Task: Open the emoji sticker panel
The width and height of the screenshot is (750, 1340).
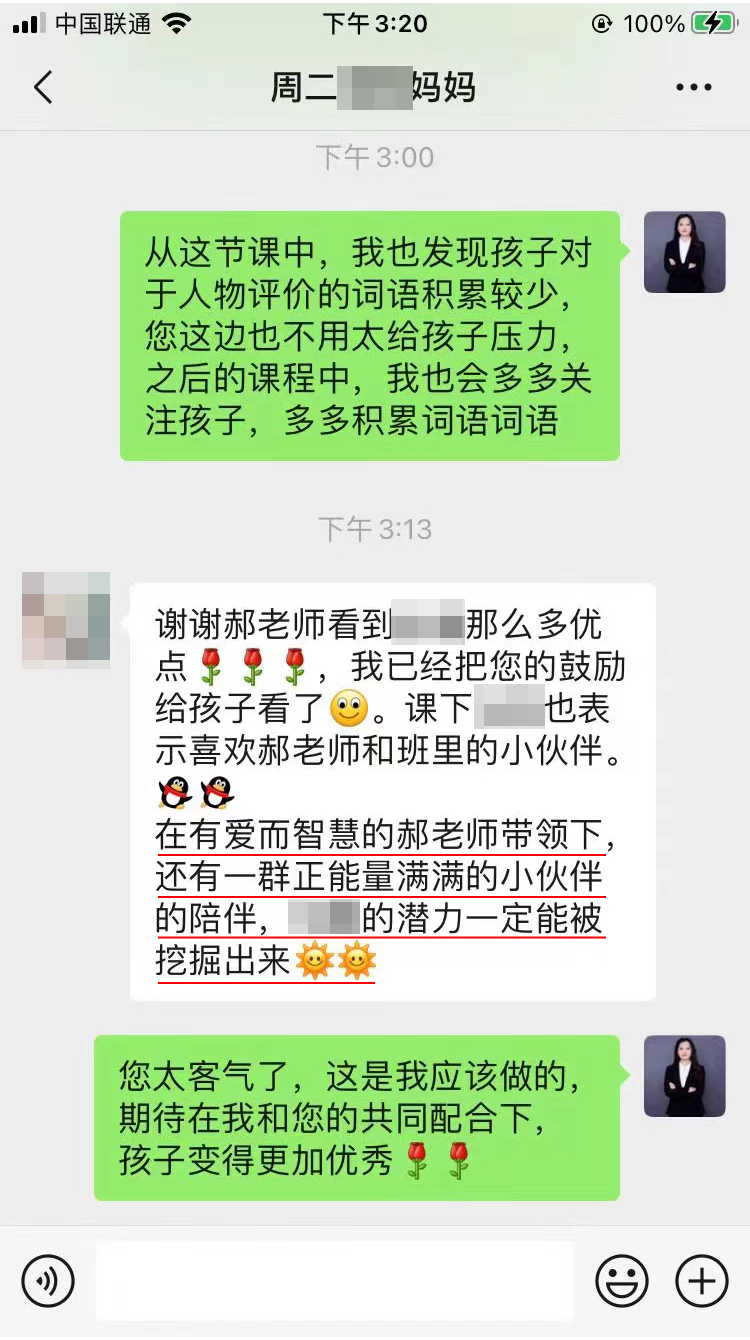Action: pos(621,1281)
